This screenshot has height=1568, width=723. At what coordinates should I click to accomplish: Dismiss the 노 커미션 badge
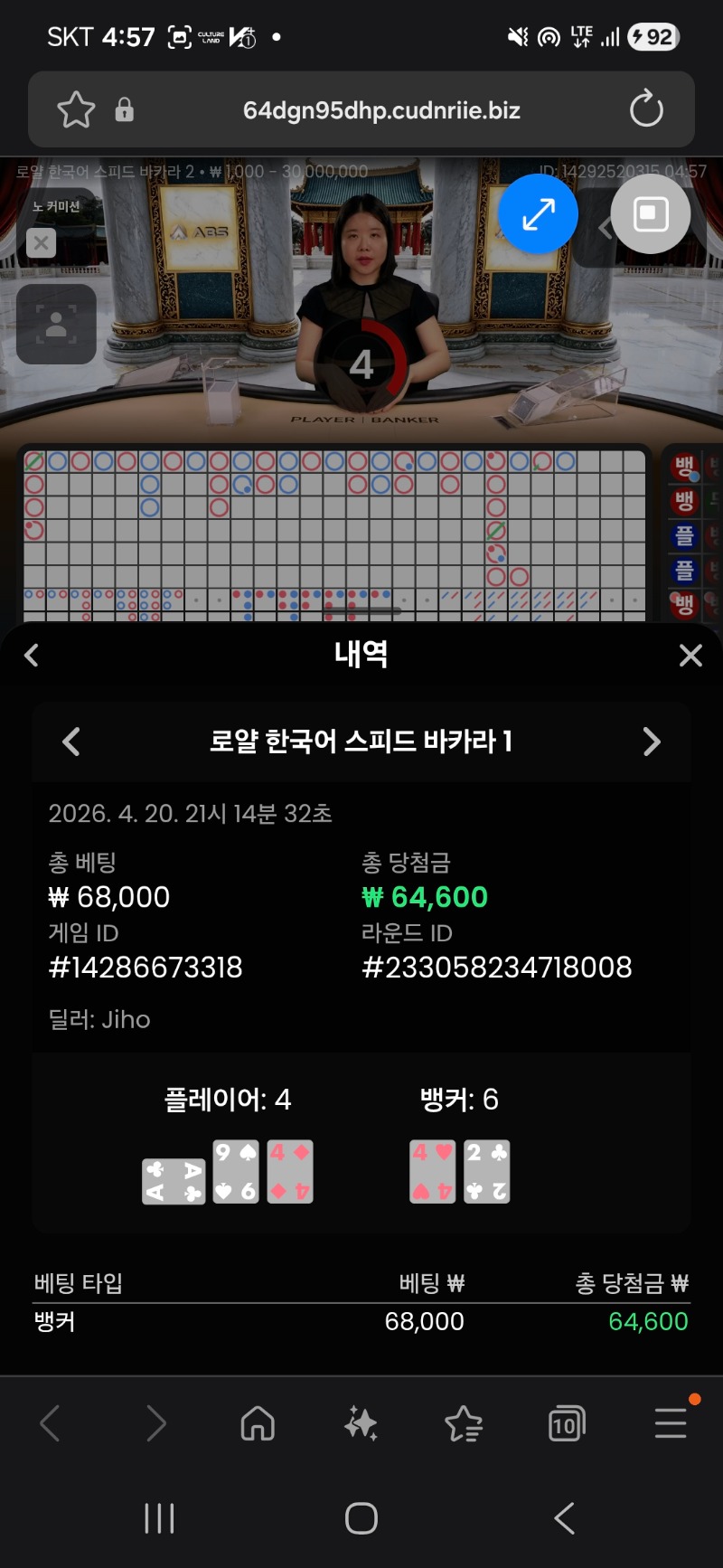tap(41, 242)
